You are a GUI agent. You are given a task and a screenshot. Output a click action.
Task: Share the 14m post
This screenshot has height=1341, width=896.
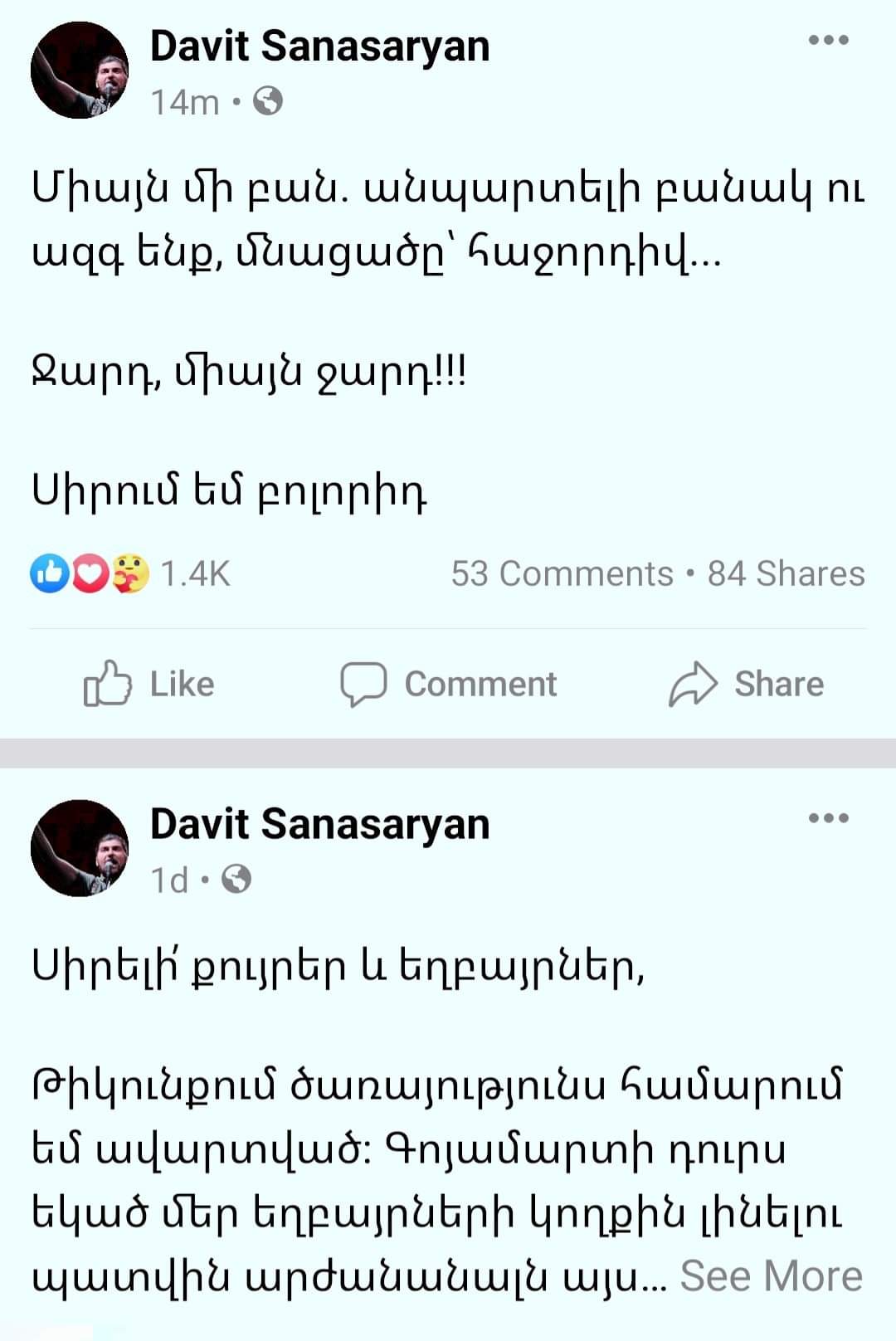[746, 684]
